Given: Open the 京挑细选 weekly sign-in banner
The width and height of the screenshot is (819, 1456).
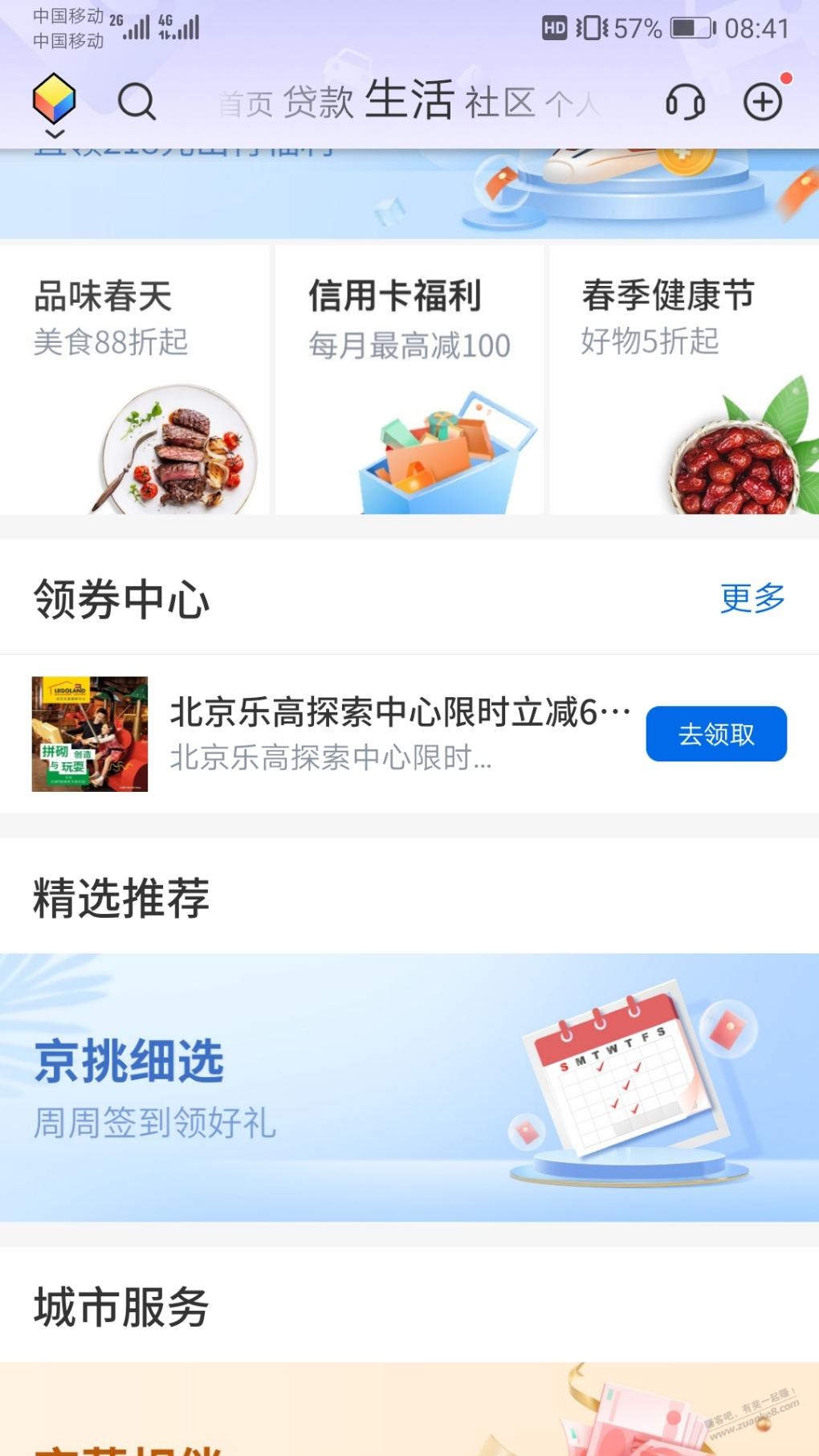Looking at the screenshot, I should coord(409,1087).
